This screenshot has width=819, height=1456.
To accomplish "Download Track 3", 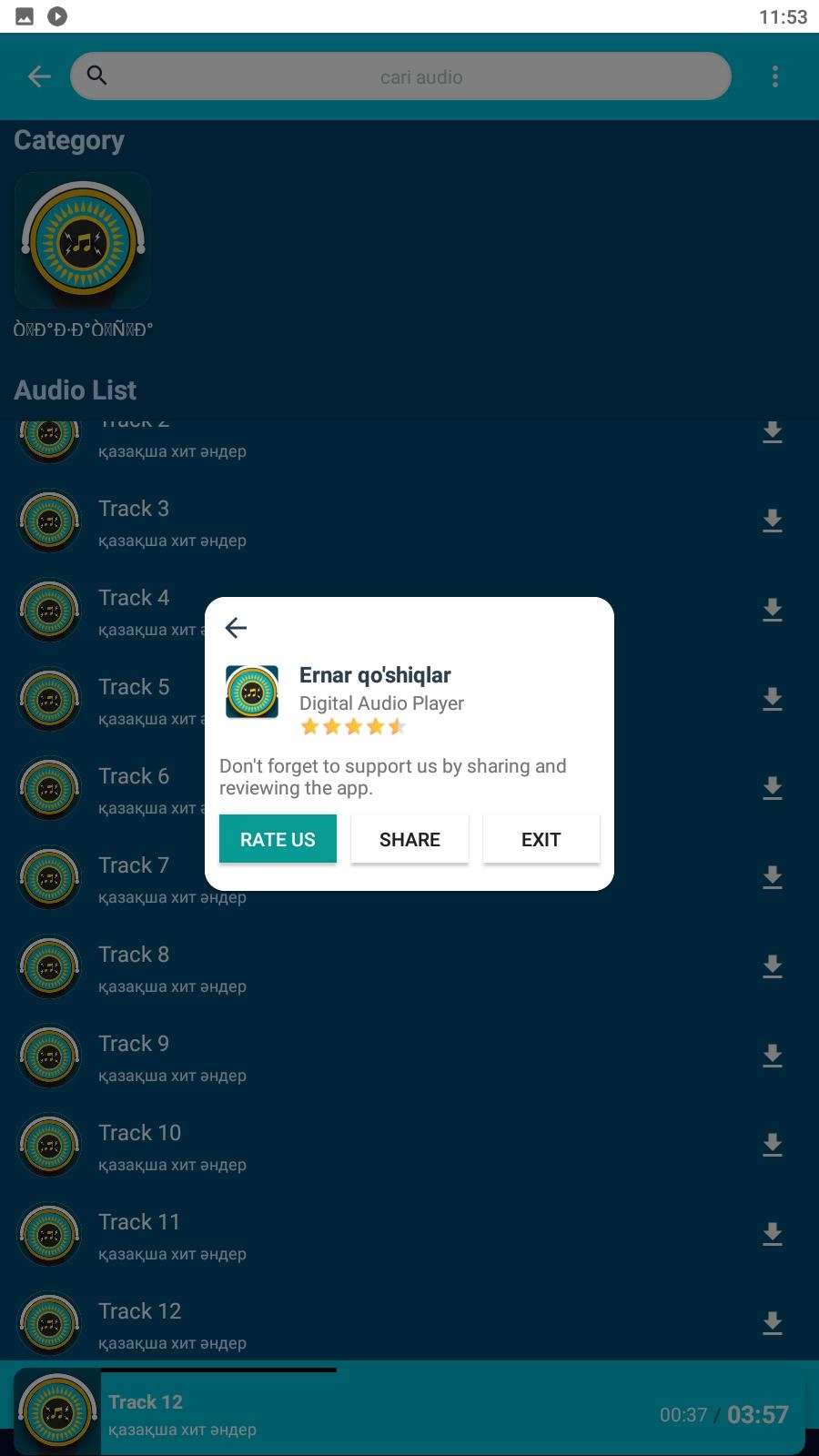I will tap(772, 521).
